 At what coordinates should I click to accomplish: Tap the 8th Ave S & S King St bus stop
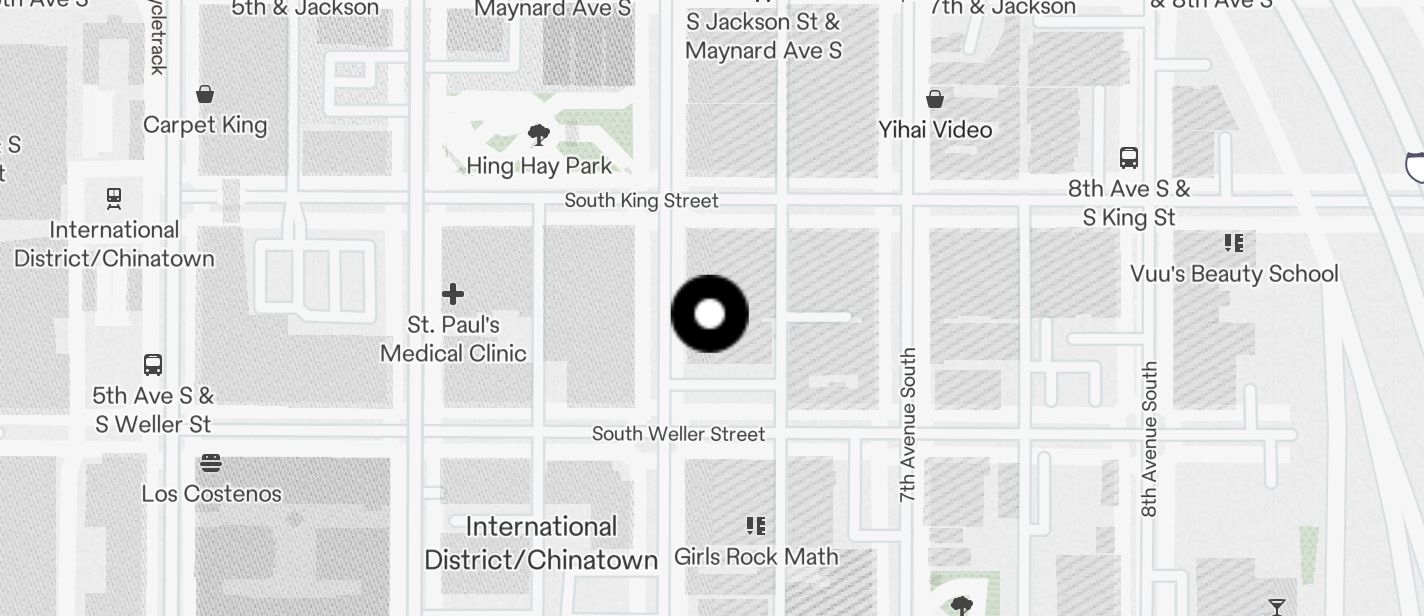point(1129,158)
